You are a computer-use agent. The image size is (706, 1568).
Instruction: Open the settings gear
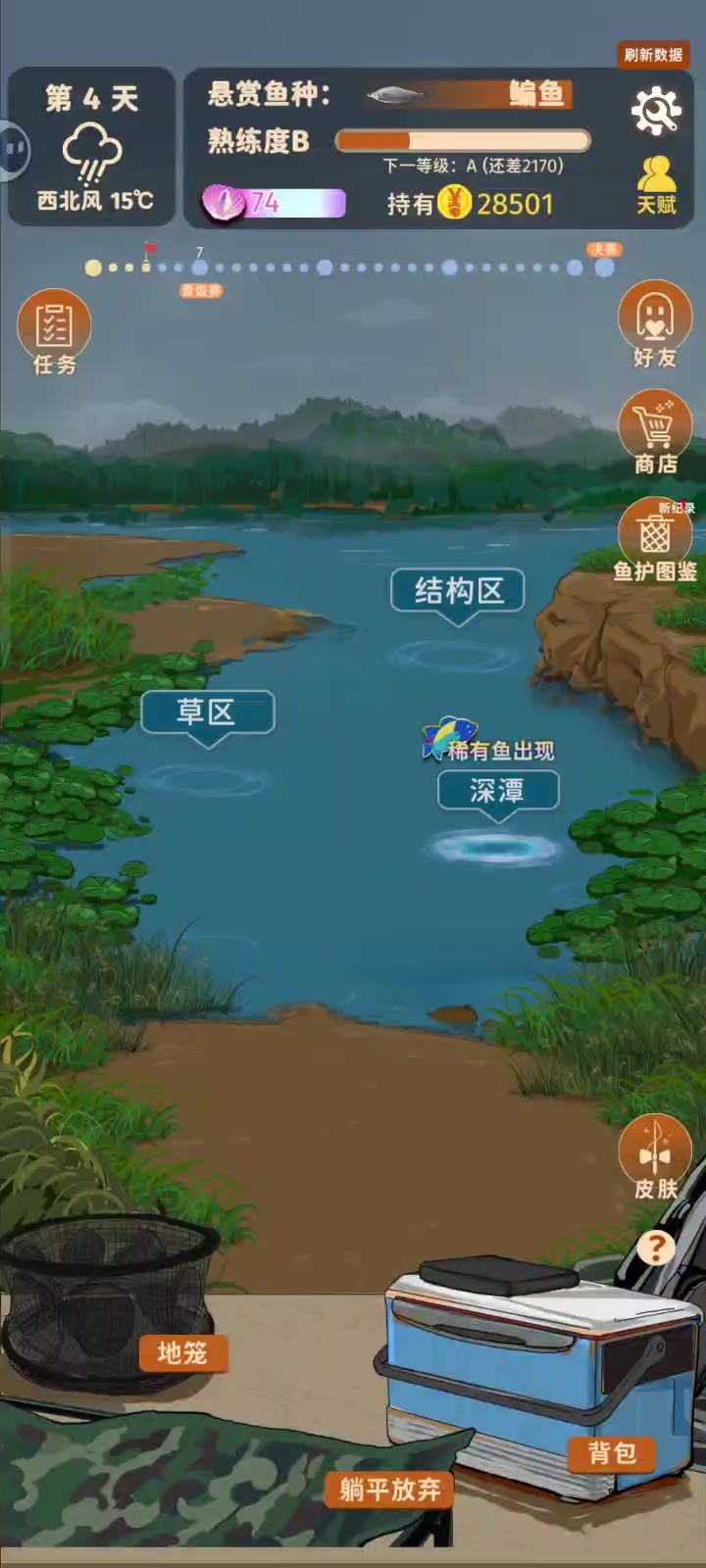click(x=655, y=111)
